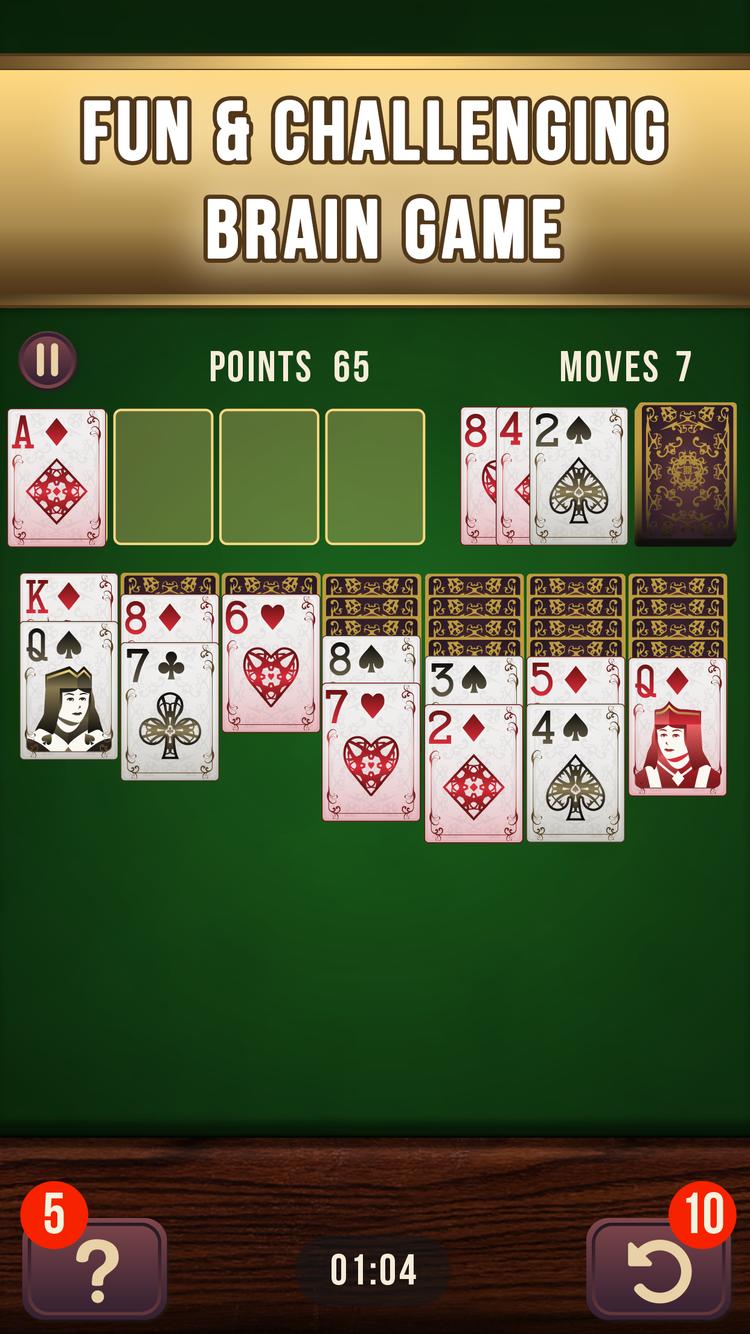Select the 4 of spades card
Viewport: 750px width, 1334px height.
point(575,775)
